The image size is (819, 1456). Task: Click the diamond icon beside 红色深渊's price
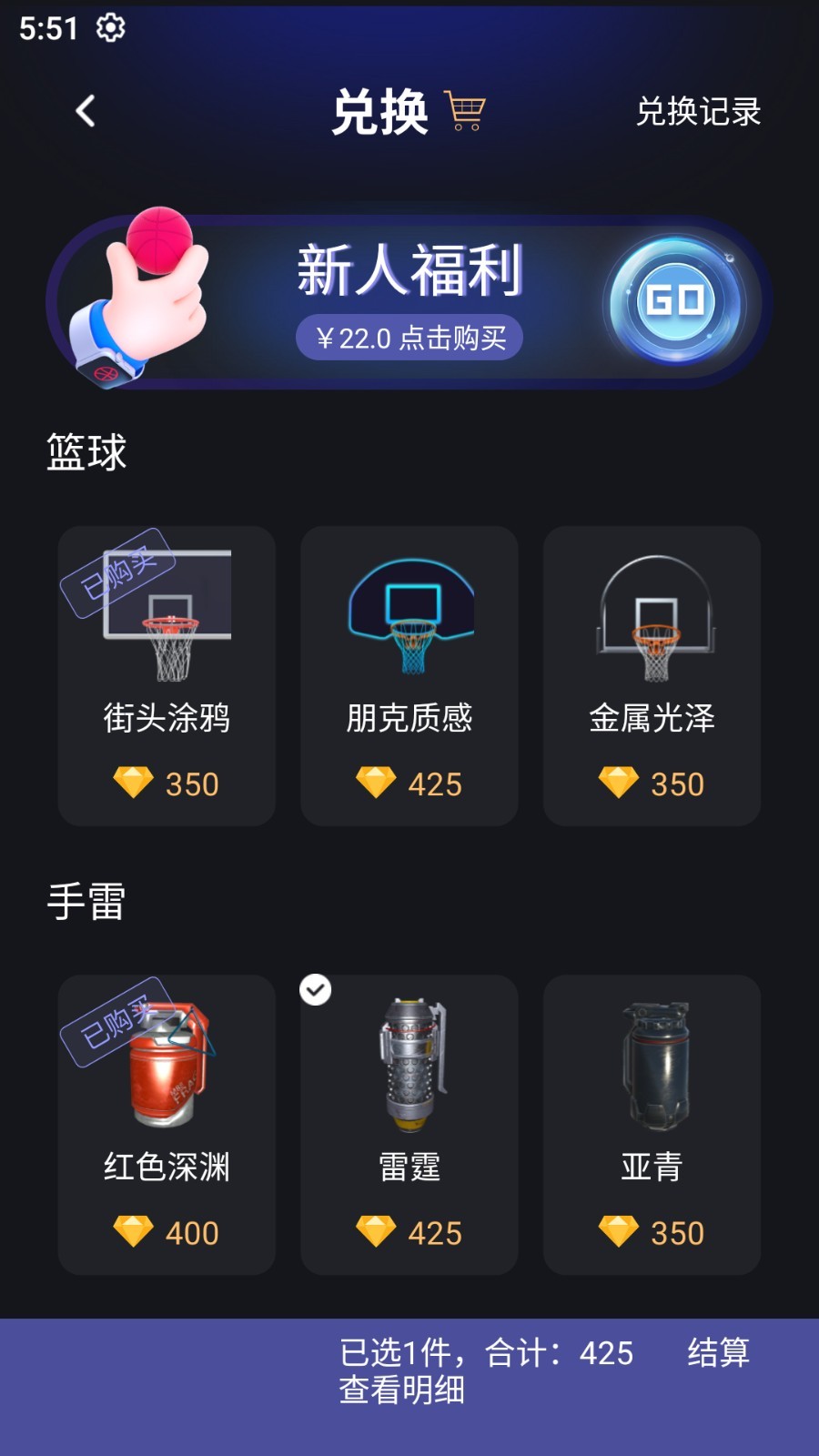pos(135,1233)
